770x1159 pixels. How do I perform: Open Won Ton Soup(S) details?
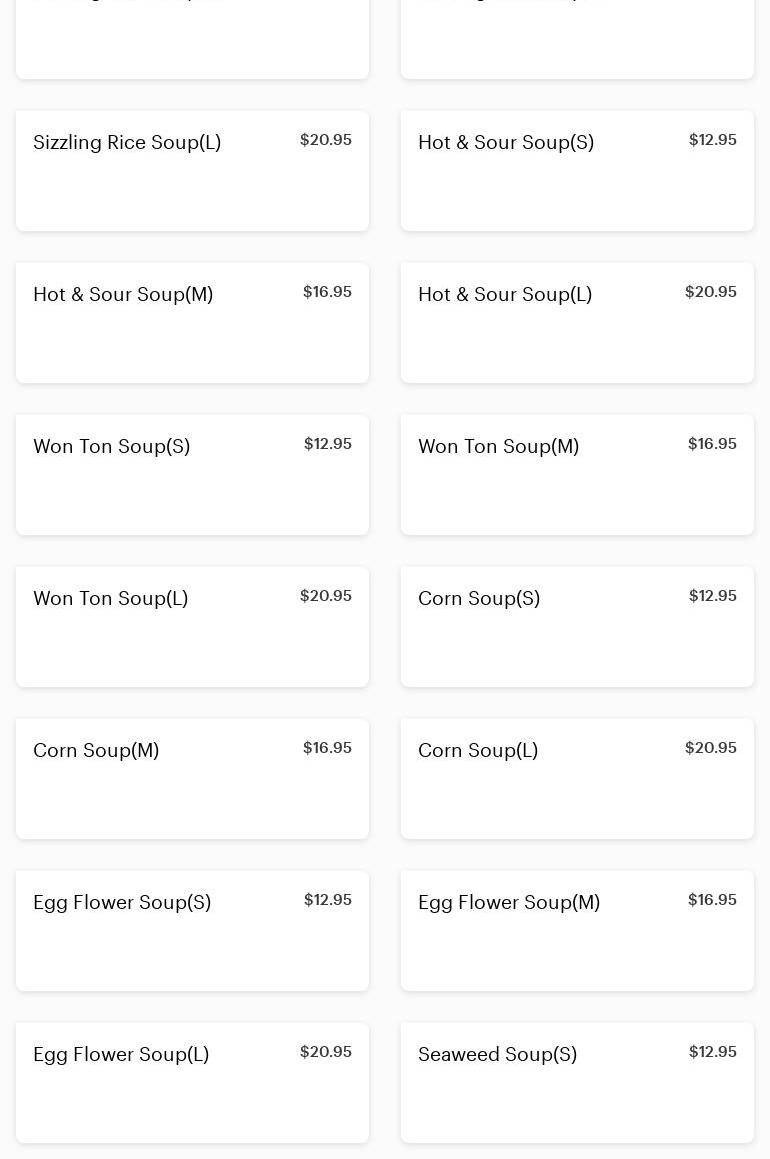pyautogui.click(x=192, y=475)
